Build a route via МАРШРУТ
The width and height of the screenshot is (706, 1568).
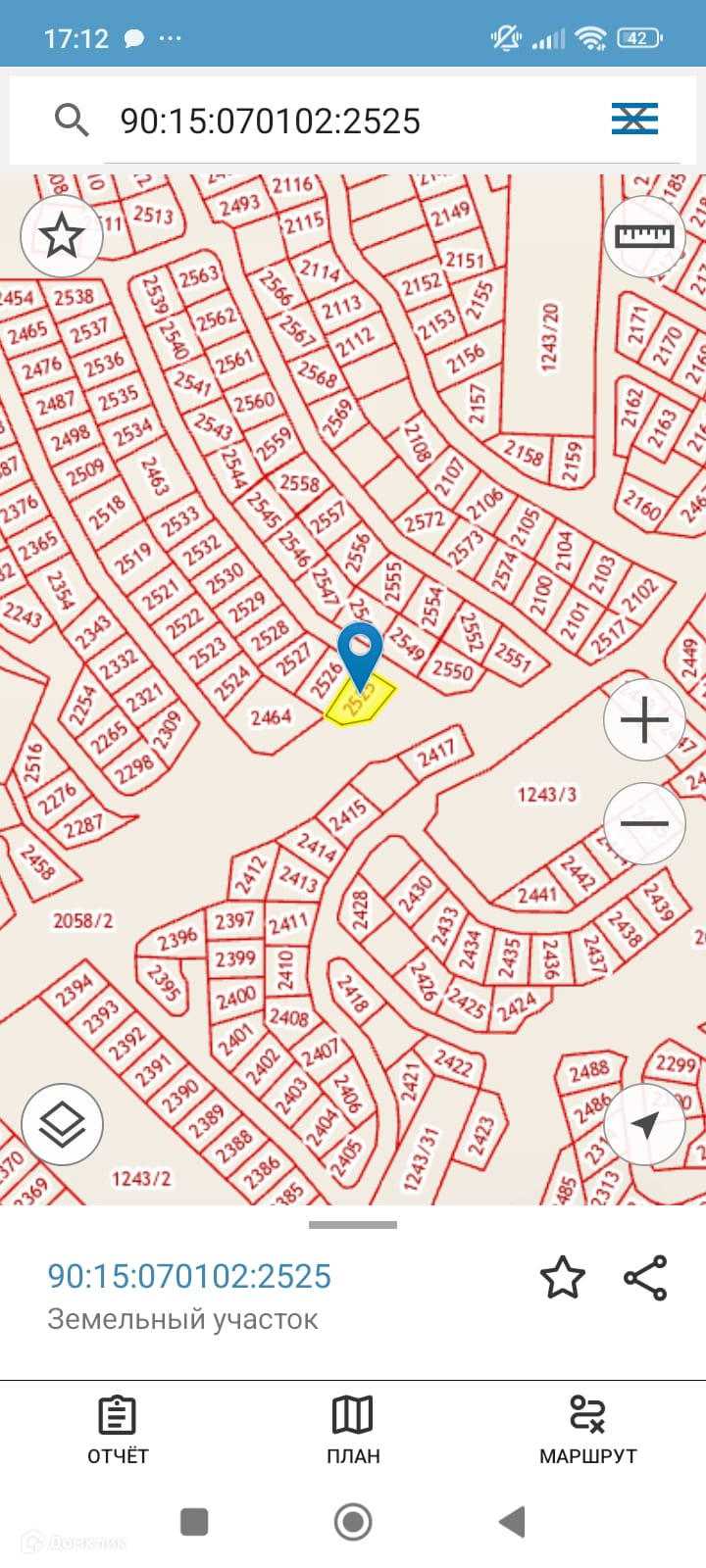588,1430
